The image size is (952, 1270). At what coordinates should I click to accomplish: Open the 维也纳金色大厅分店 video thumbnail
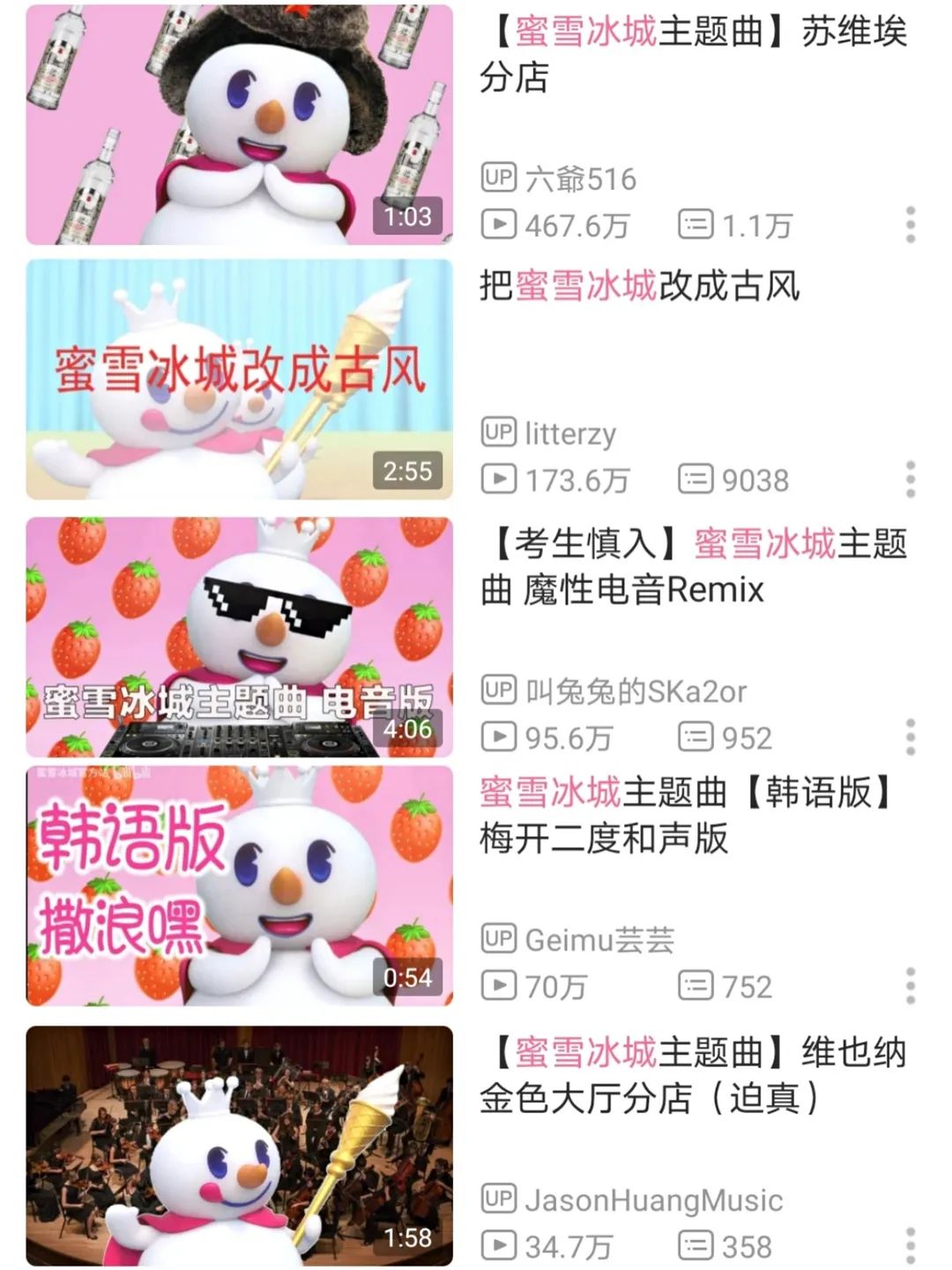pyautogui.click(x=239, y=1146)
